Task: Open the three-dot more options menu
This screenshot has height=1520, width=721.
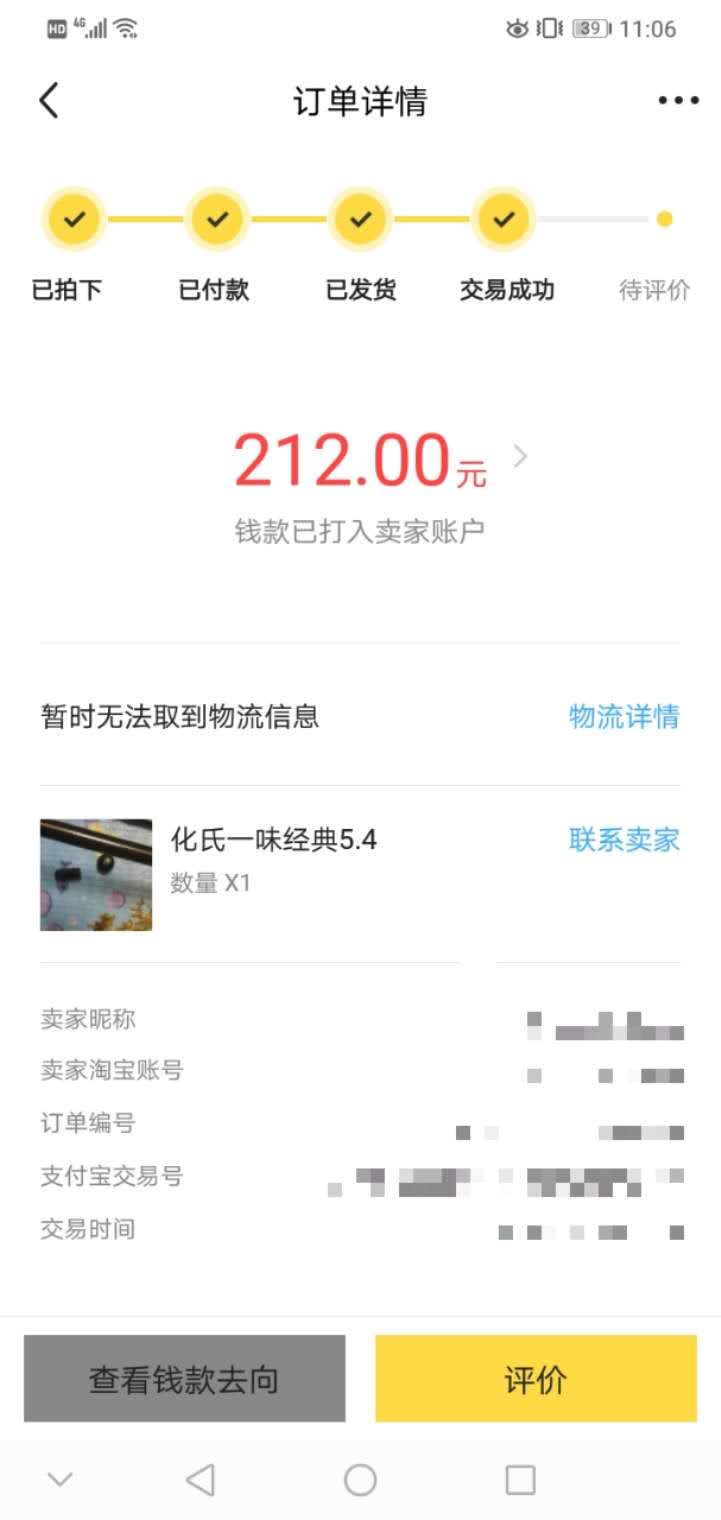Action: tap(676, 100)
